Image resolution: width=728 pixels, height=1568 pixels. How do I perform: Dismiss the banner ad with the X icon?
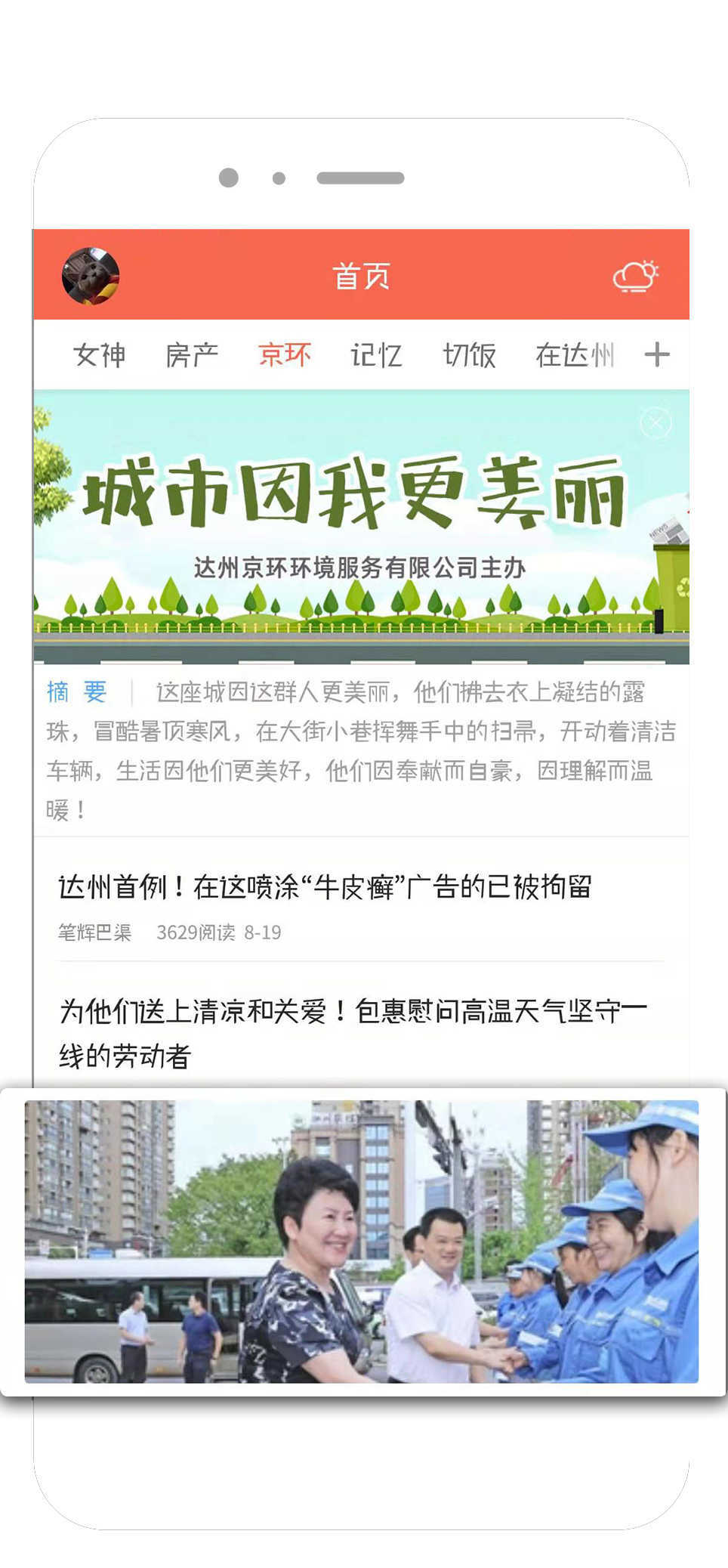click(x=656, y=423)
